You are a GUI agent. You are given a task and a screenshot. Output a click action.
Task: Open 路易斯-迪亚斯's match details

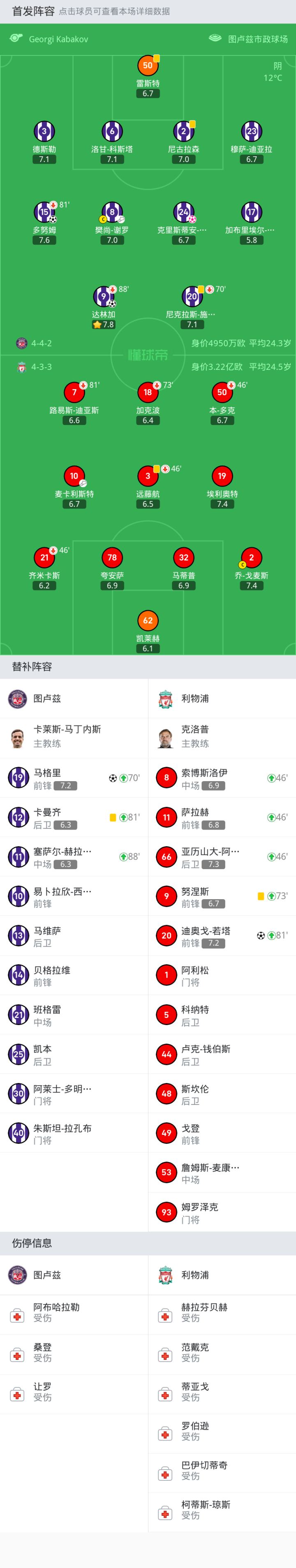pos(74,392)
